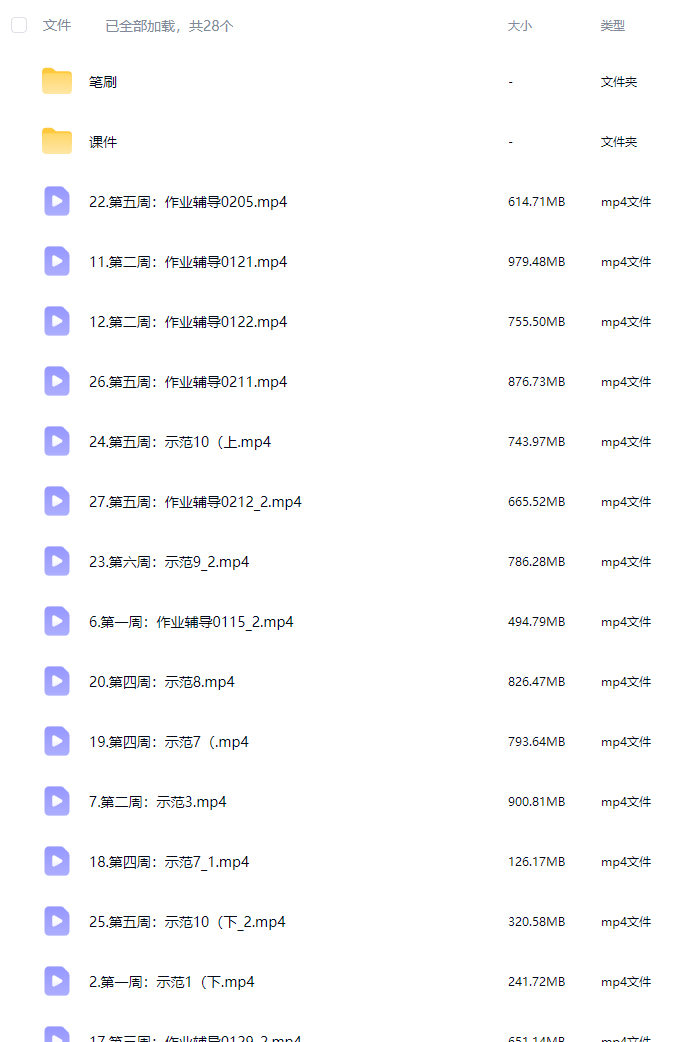The width and height of the screenshot is (687, 1042).
Task: Open 24.第五周：示范10（上.mp4
Action: click(180, 442)
